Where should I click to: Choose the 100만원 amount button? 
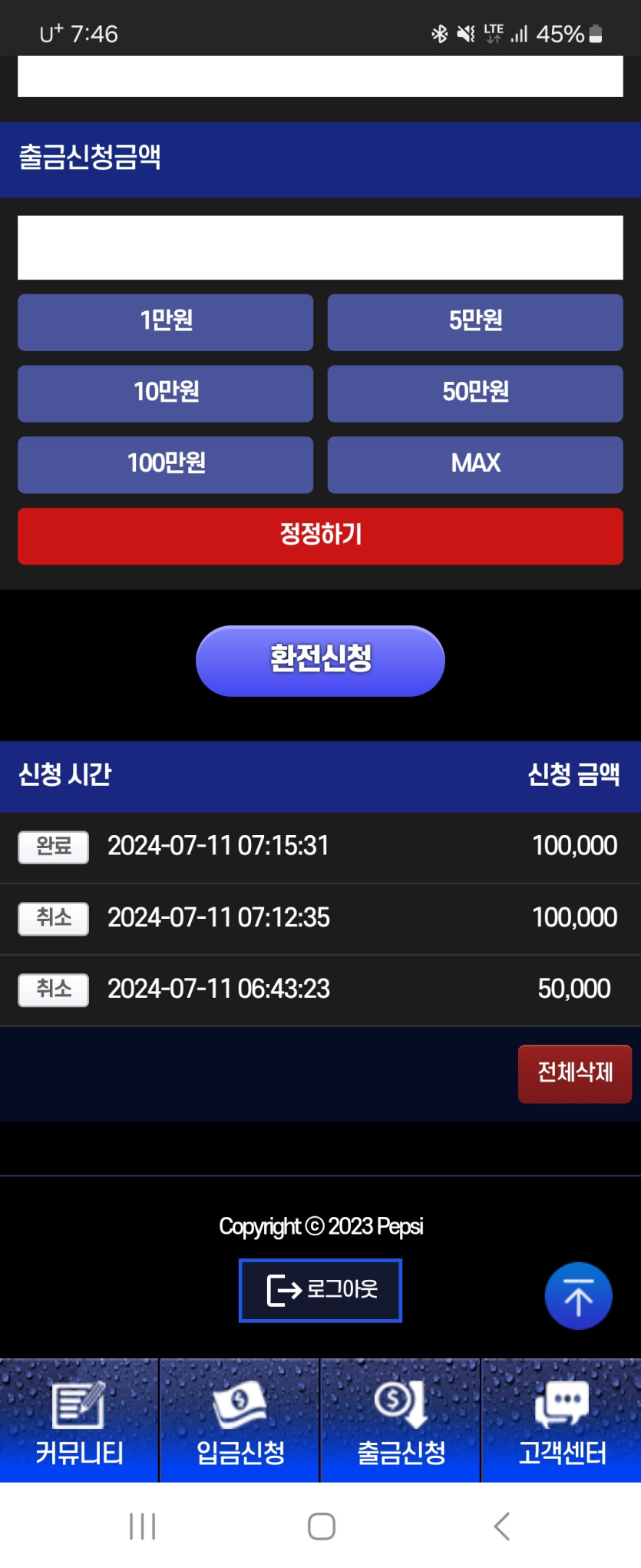(165, 465)
